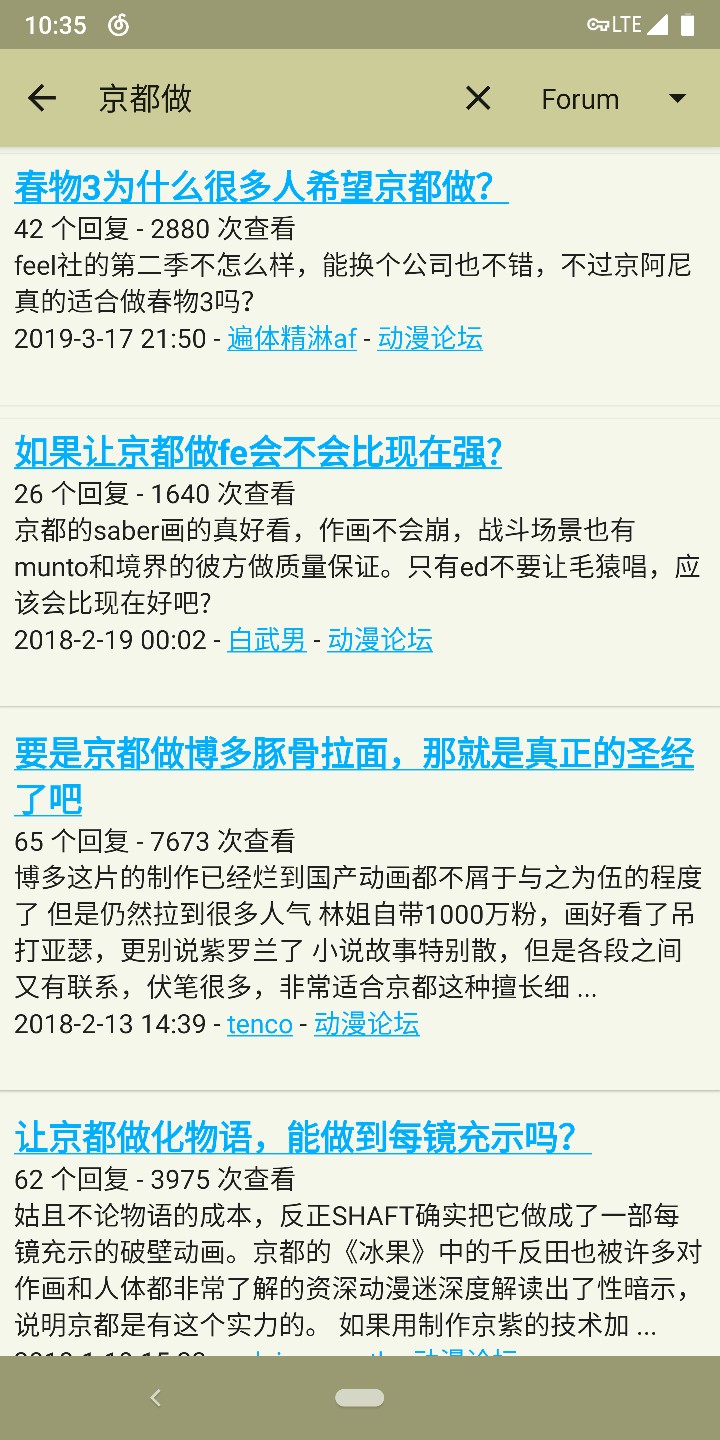Screen dimensions: 720x1440
Task: View author 白武男's profile
Action: (x=267, y=640)
